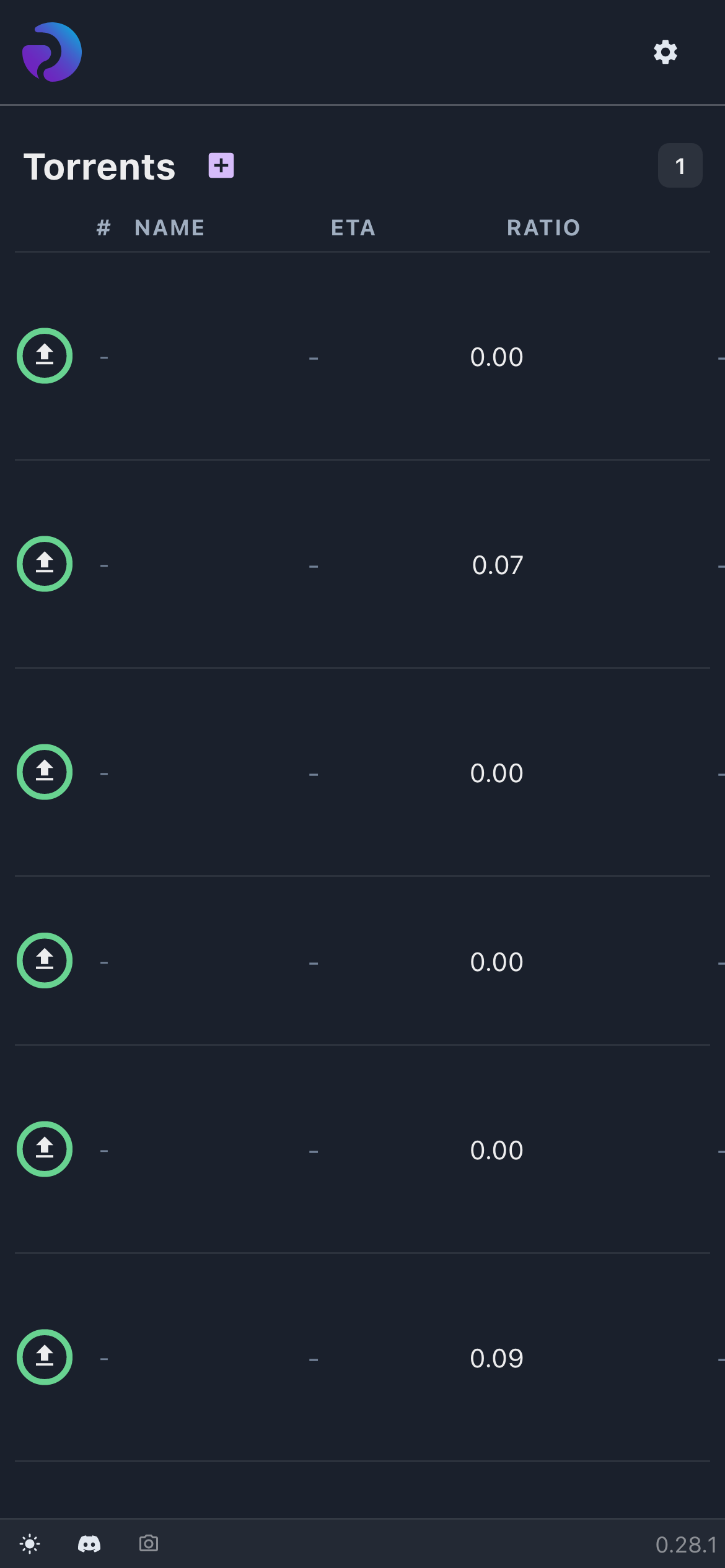Viewport: 725px width, 1568px height.
Task: Open the torrent row with ratio 0.07
Action: click(362, 564)
